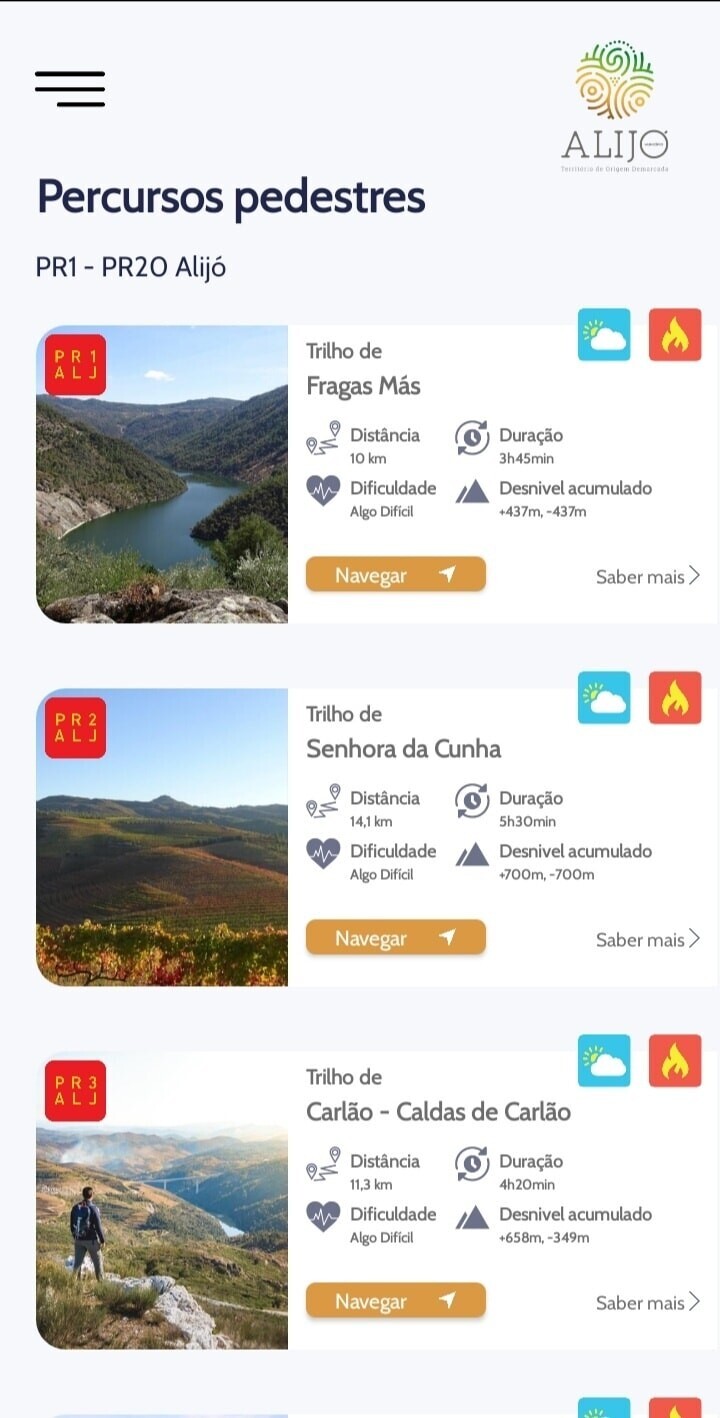The width and height of the screenshot is (720, 1418).
Task: View fire risk for Fragas Más
Action: click(675, 335)
